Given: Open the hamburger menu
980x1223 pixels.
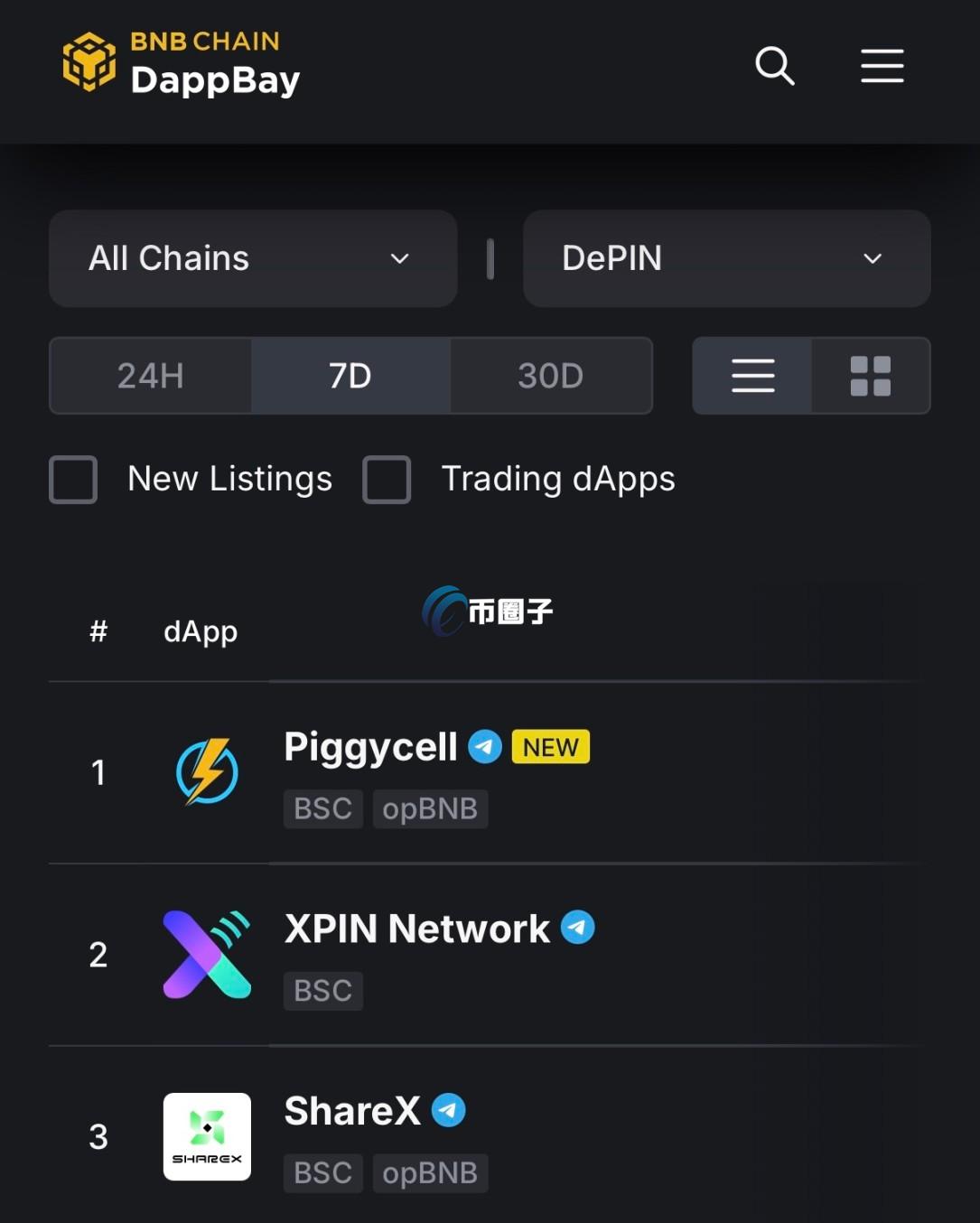Looking at the screenshot, I should [x=882, y=66].
